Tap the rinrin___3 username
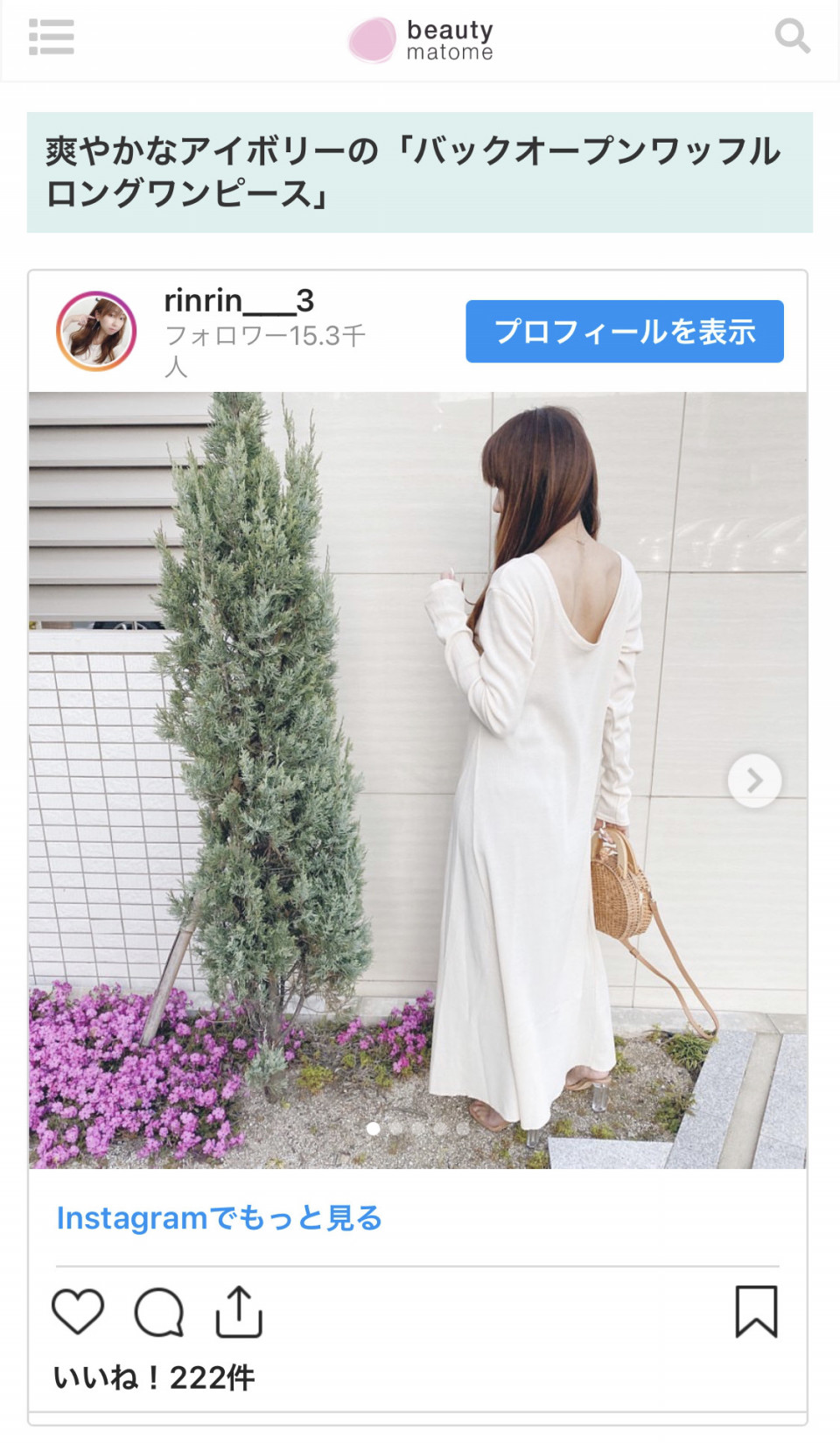Viewport: 840px width, 1443px height. point(239,301)
